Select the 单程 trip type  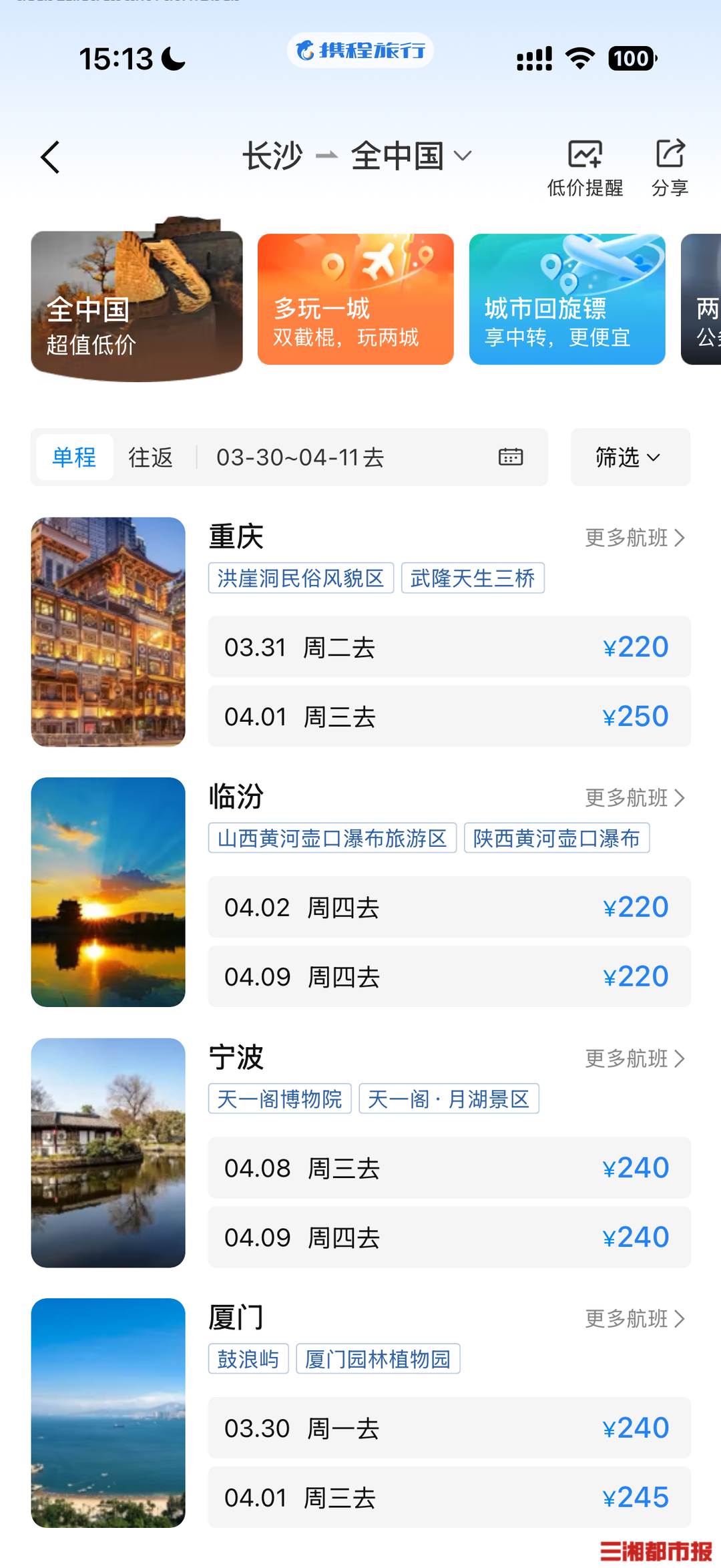point(74,457)
